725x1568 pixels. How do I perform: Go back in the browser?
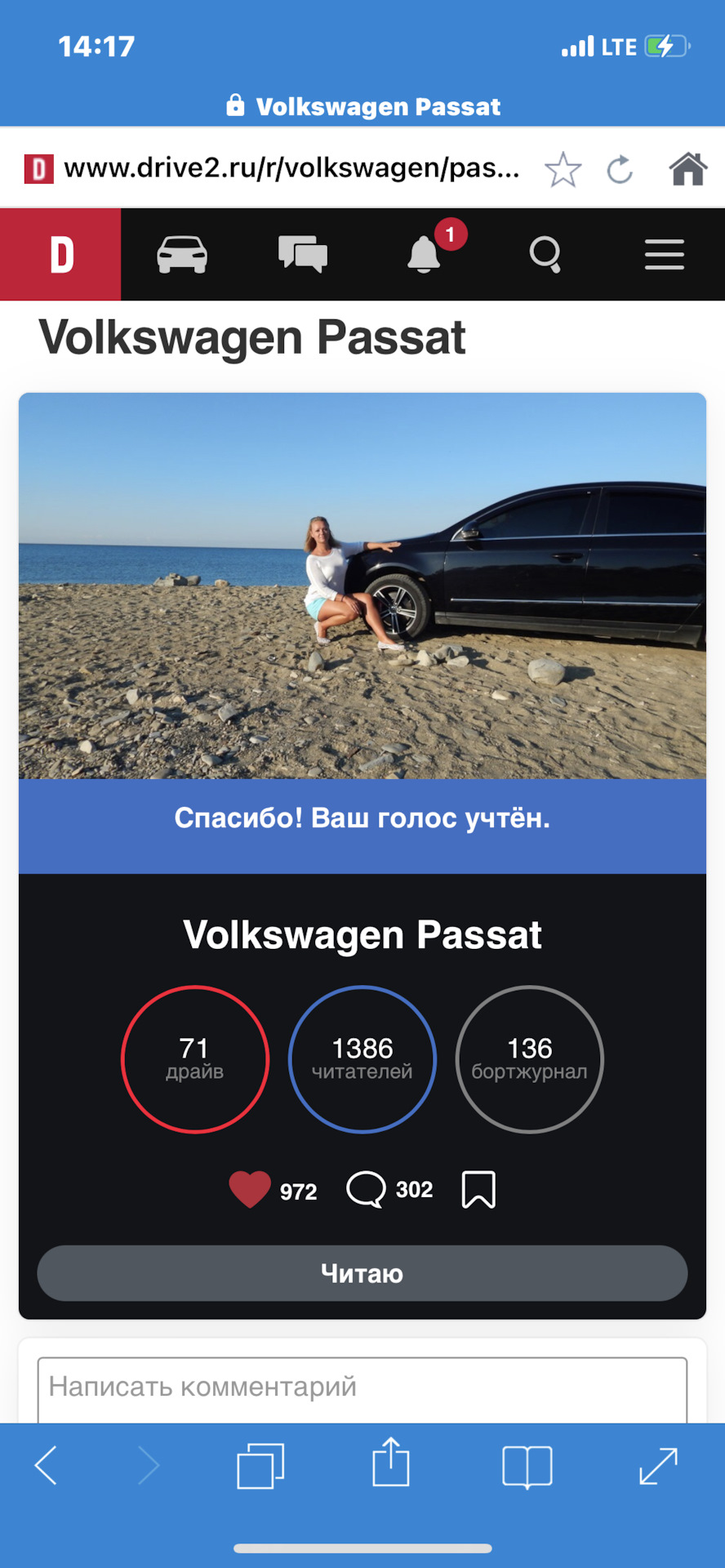point(47,1465)
